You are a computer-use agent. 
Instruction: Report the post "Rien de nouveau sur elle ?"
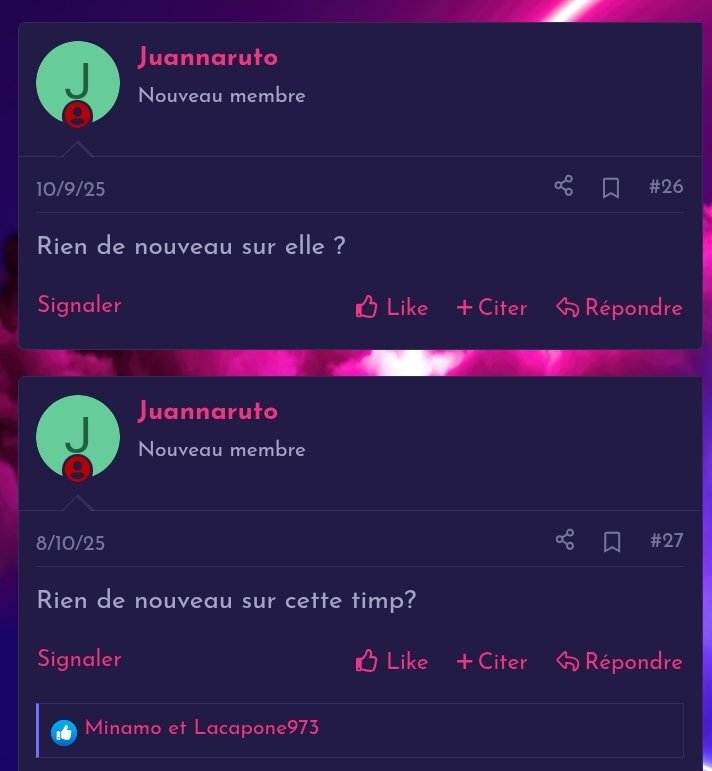click(x=79, y=305)
